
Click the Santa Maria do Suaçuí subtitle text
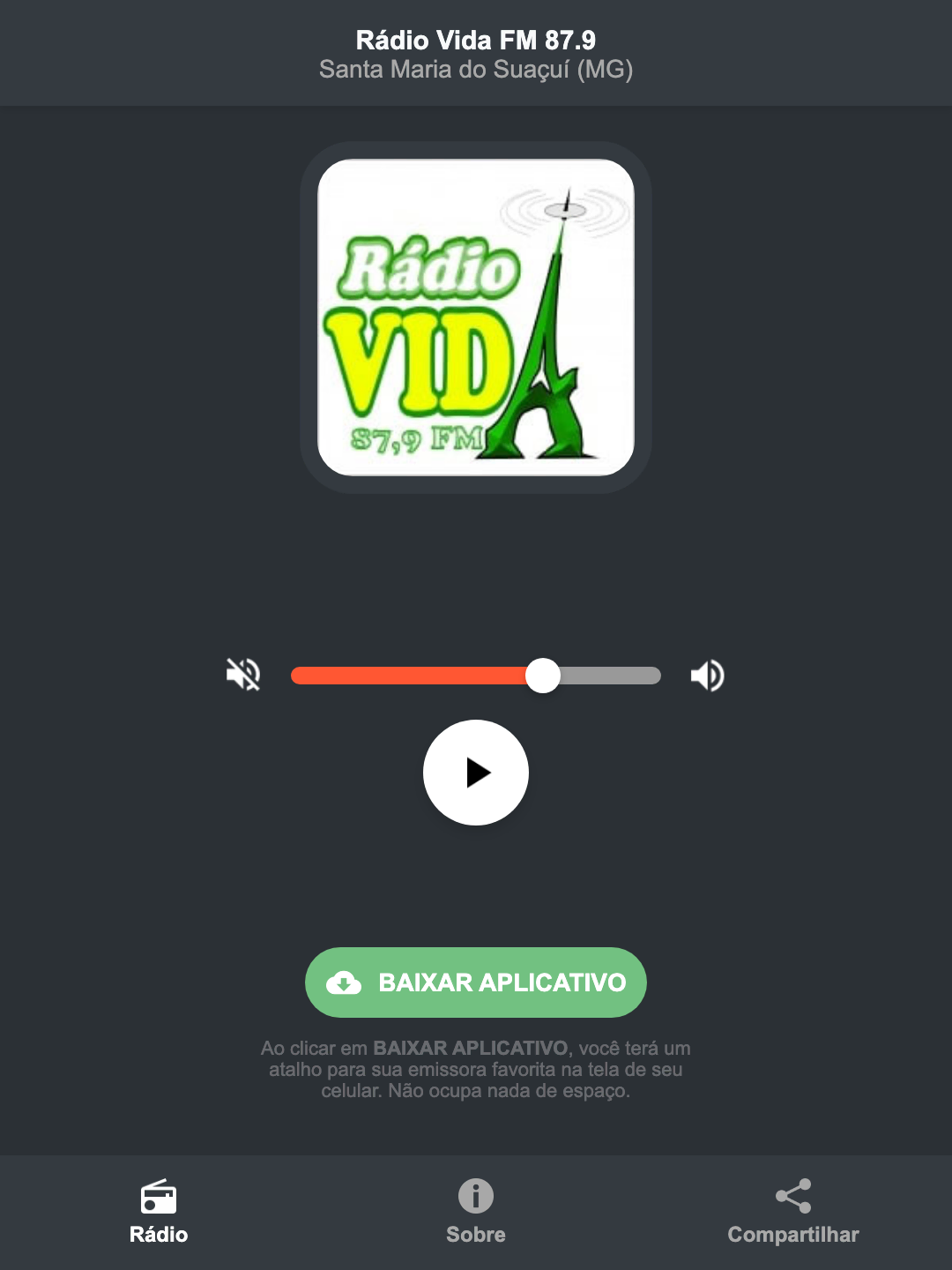coord(476,71)
